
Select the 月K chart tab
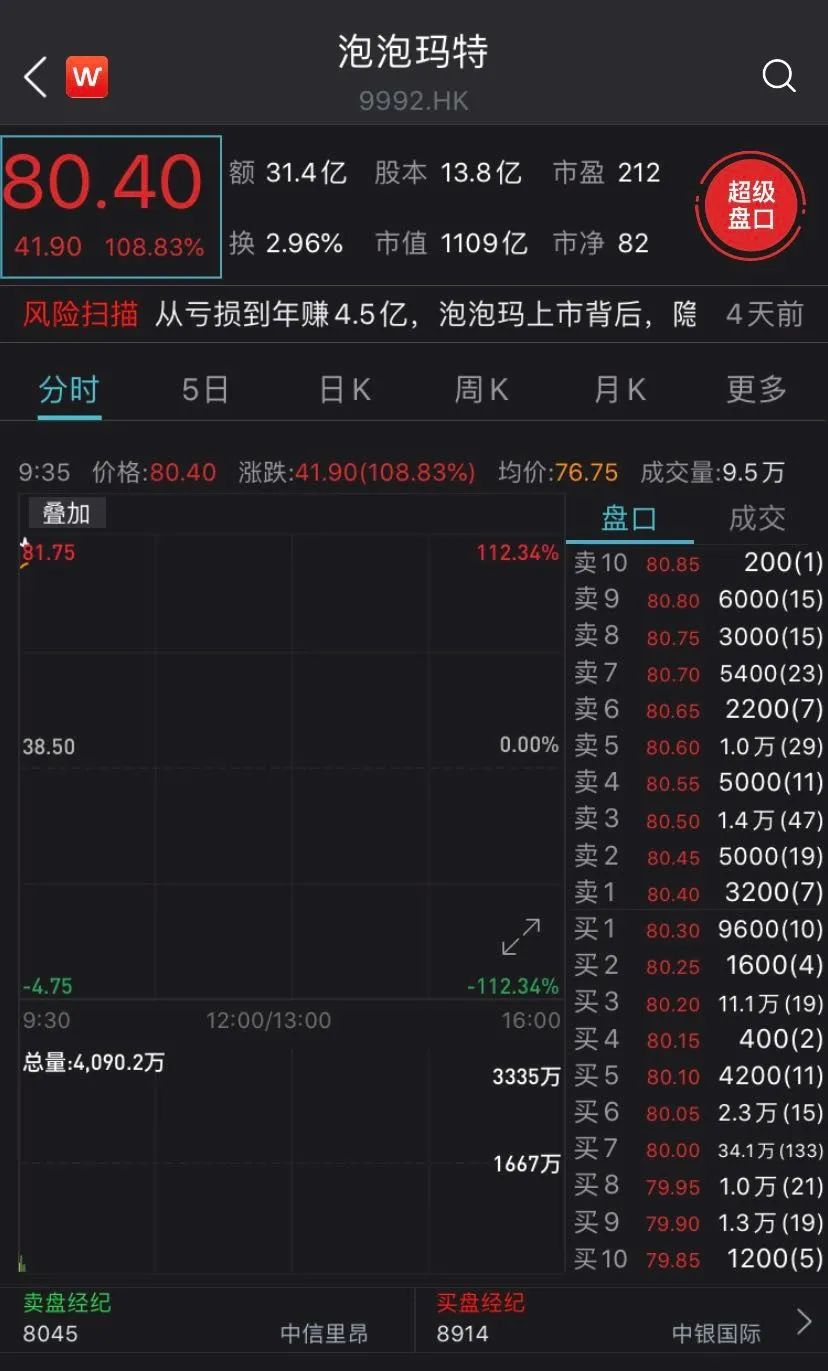click(x=619, y=389)
